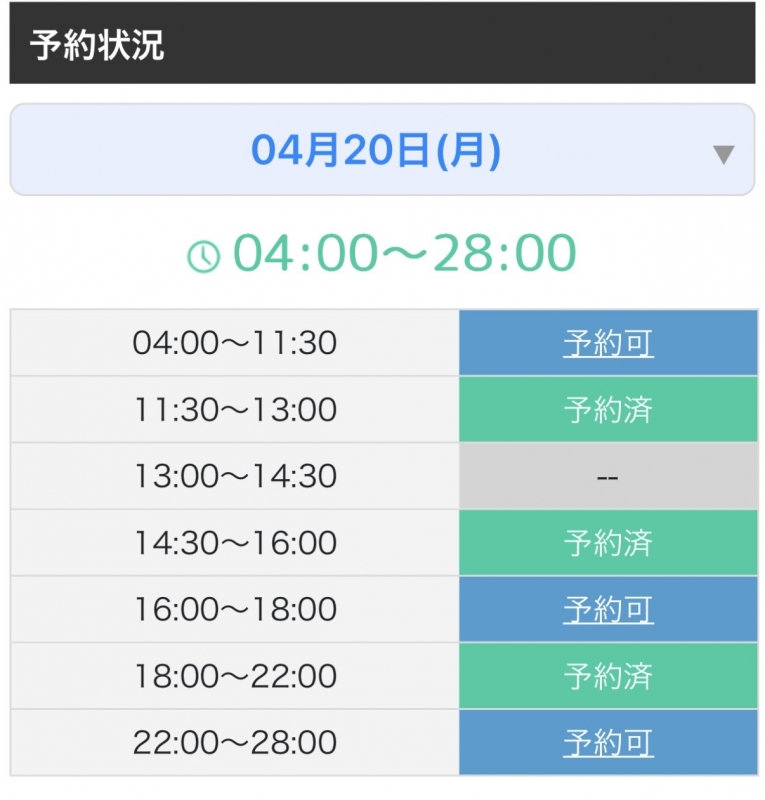This screenshot has width=765, height=800.
Task: Select 予約可 for the 22:00〜28:00 slot
Action: 608,743
